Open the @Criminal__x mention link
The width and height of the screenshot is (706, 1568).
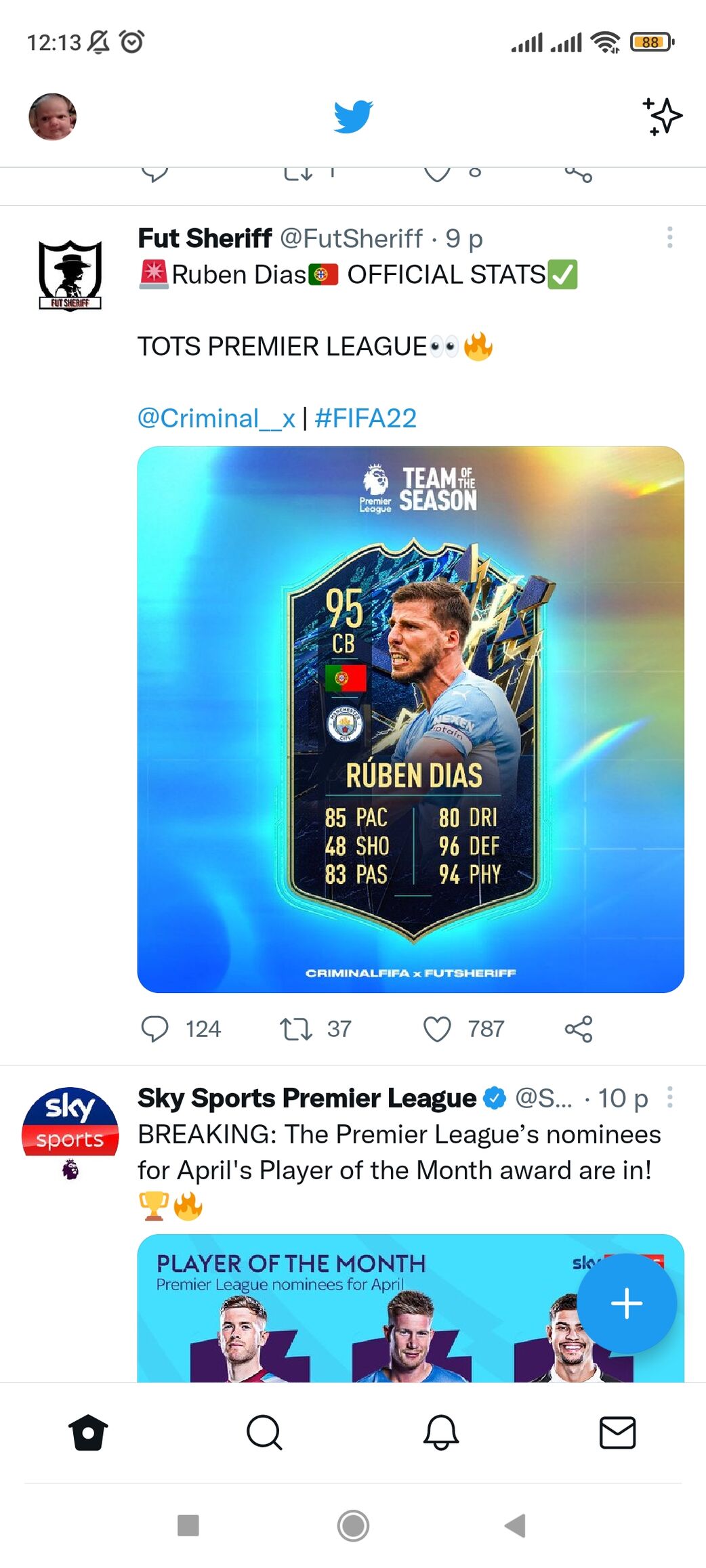216,418
